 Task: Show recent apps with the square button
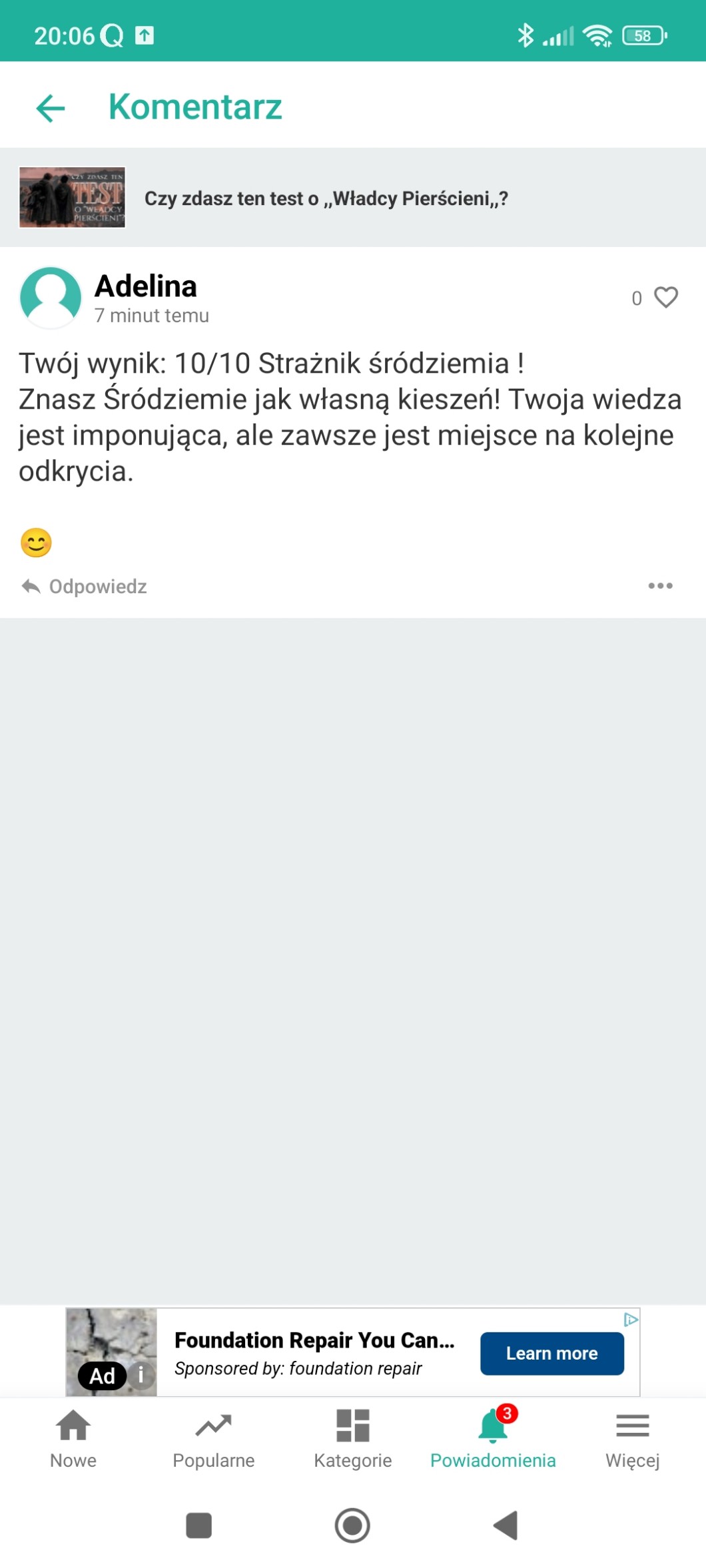click(x=198, y=1525)
